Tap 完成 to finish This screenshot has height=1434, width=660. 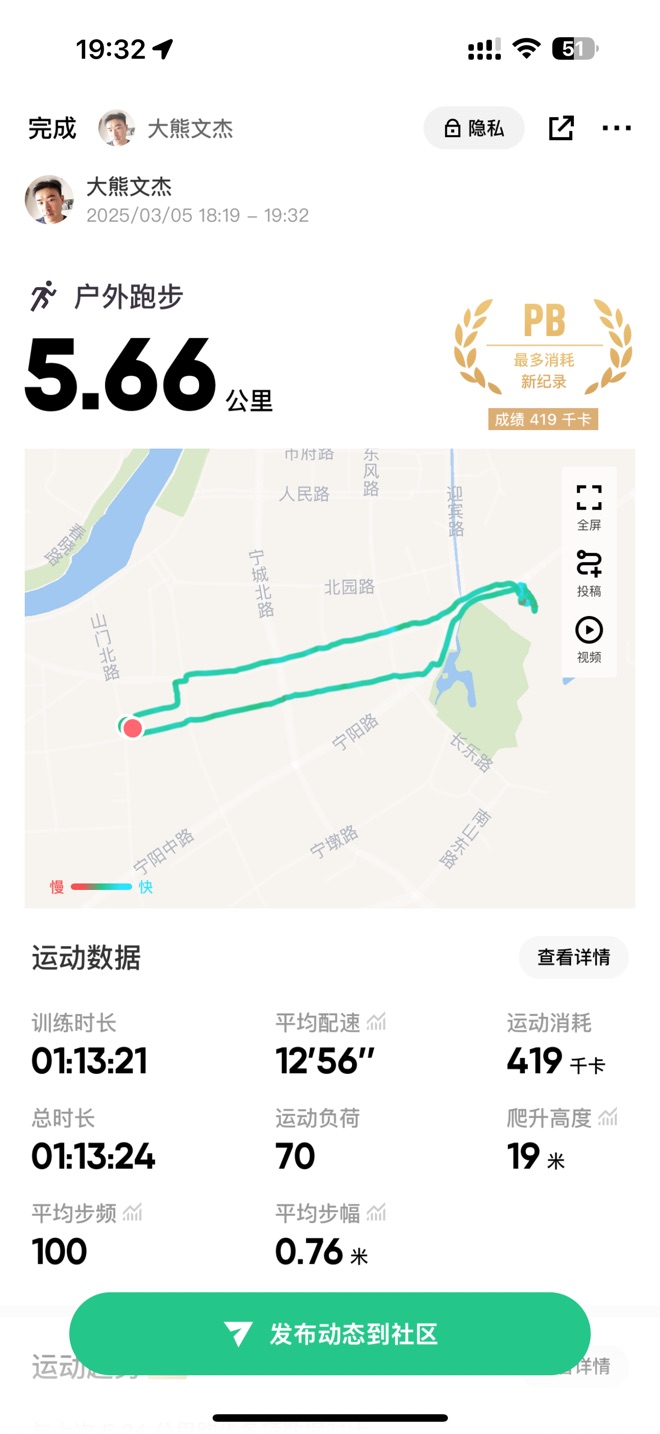[x=52, y=128]
